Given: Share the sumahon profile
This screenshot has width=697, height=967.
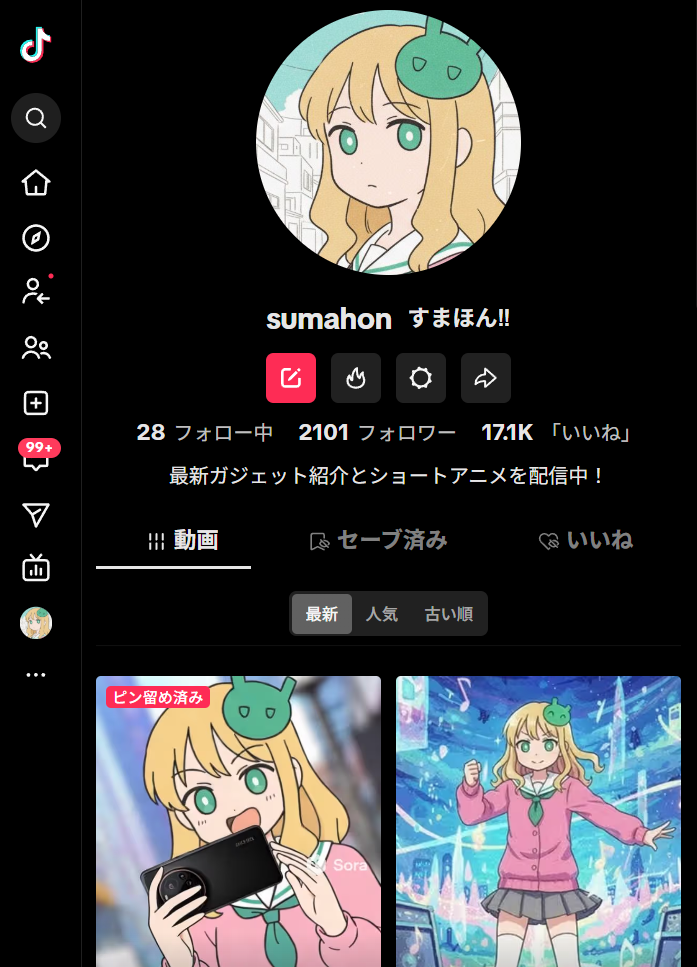Looking at the screenshot, I should (x=486, y=378).
